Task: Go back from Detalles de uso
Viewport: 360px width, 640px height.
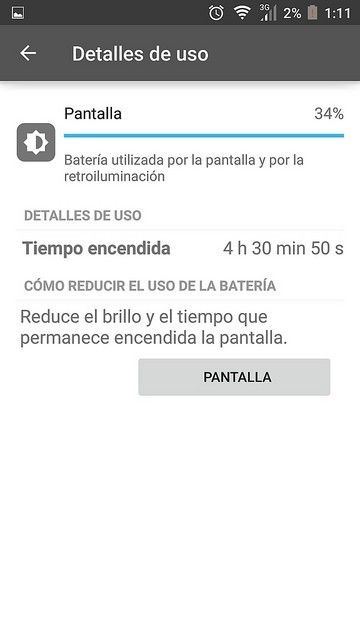Action: coord(28,53)
